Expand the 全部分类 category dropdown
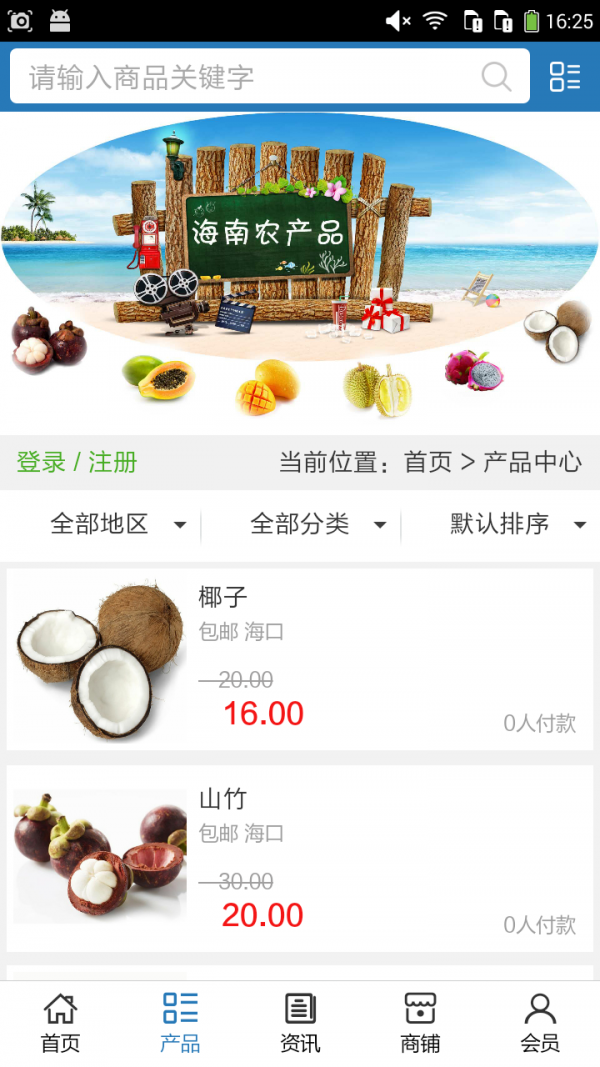Image resolution: width=600 pixels, height=1067 pixels. [x=318, y=524]
